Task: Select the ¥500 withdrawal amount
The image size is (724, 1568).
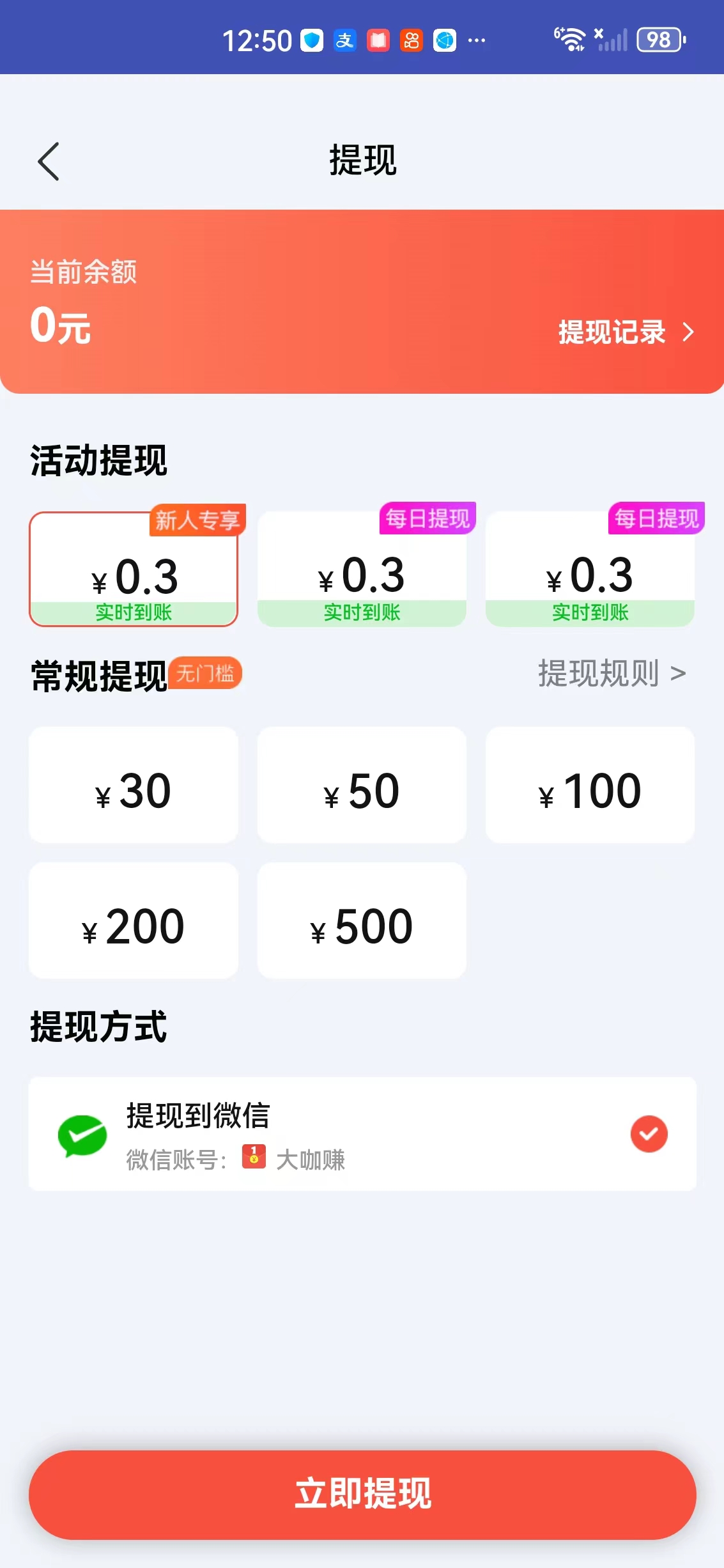Action: [362, 920]
